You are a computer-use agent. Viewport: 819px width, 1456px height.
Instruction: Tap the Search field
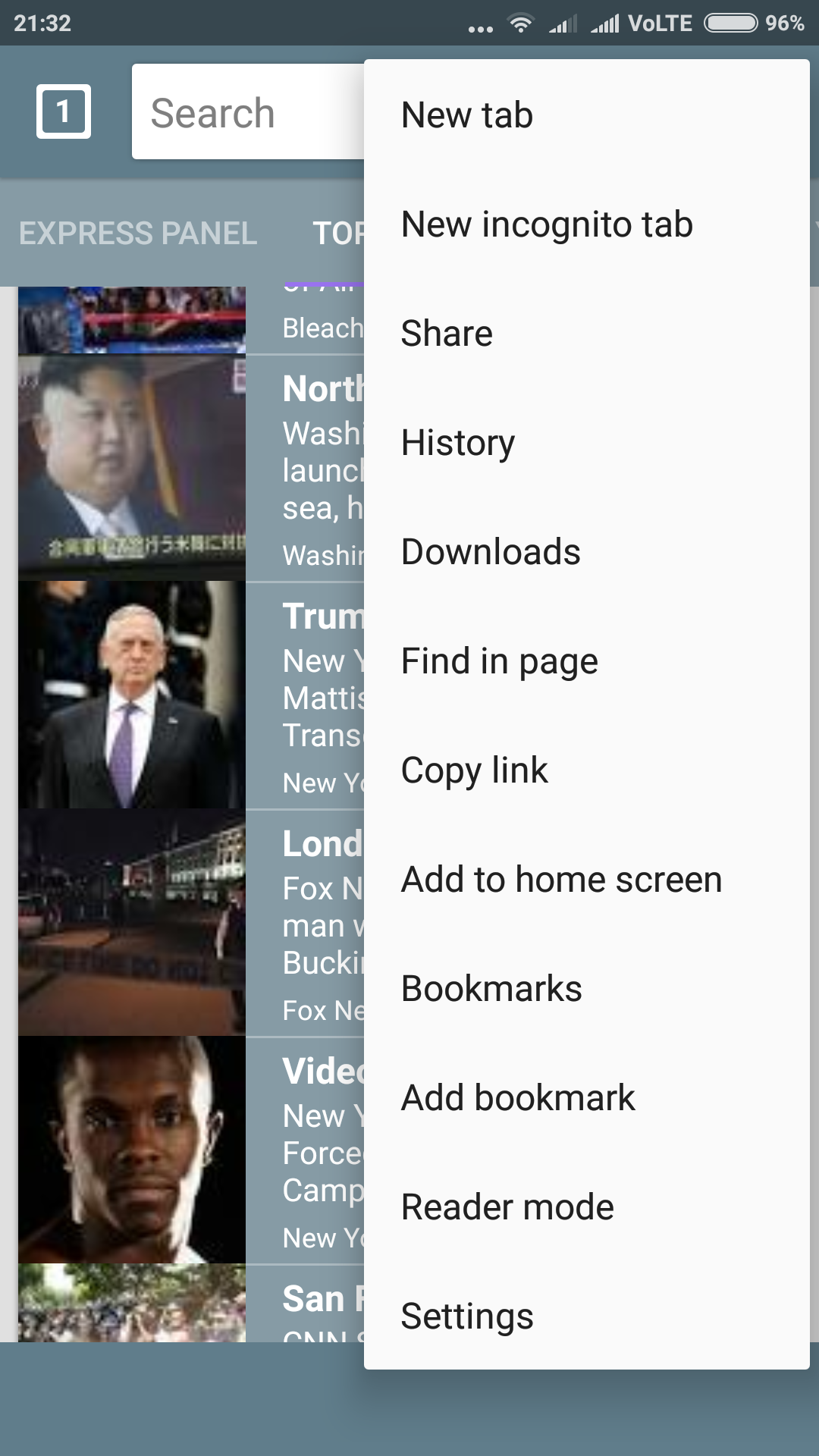[x=243, y=112]
